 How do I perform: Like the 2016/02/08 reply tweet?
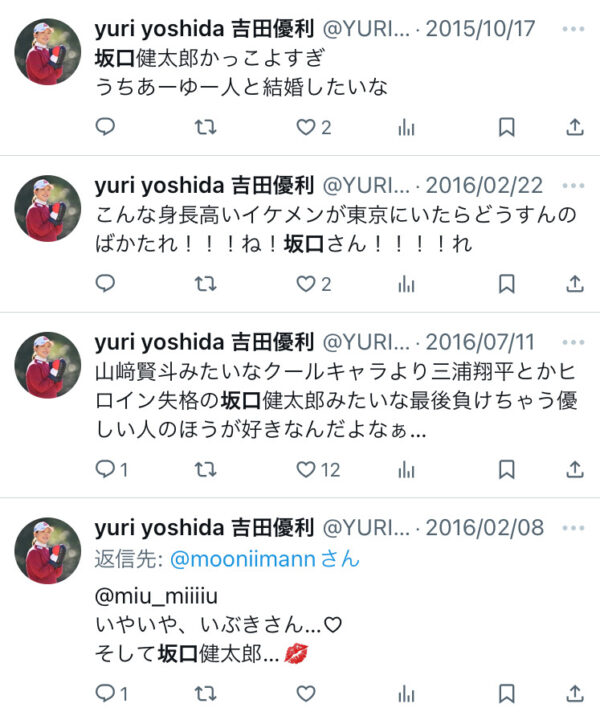(x=306, y=693)
